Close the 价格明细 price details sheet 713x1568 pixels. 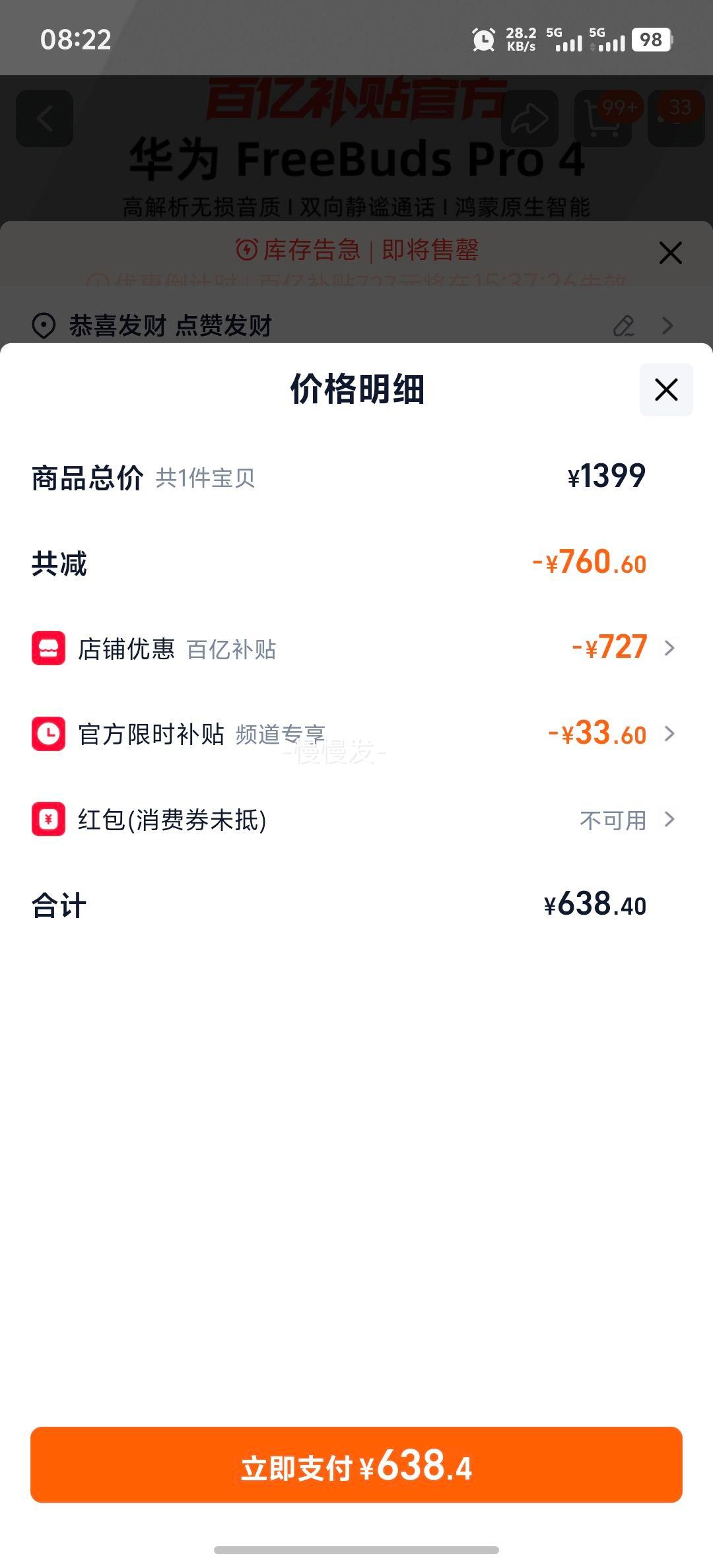tap(666, 389)
